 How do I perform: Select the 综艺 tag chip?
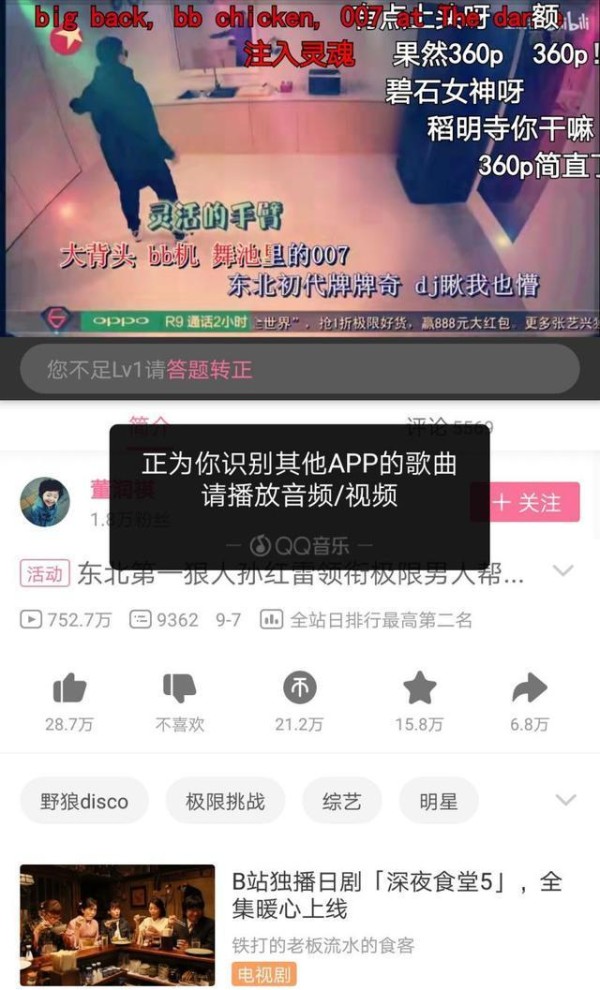(342, 801)
